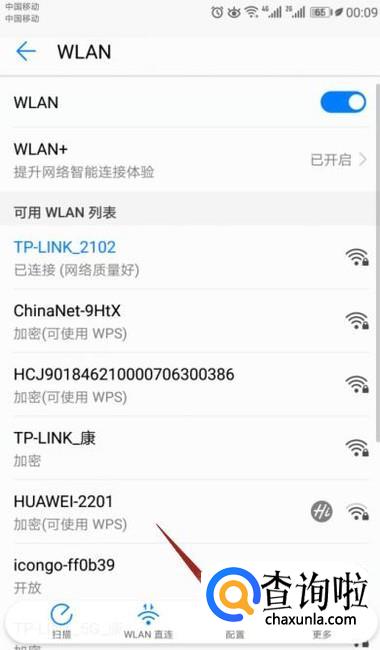Screen dimensions: 380x650
Task: Choose the HUAWEI-2201 network
Action: point(190,512)
